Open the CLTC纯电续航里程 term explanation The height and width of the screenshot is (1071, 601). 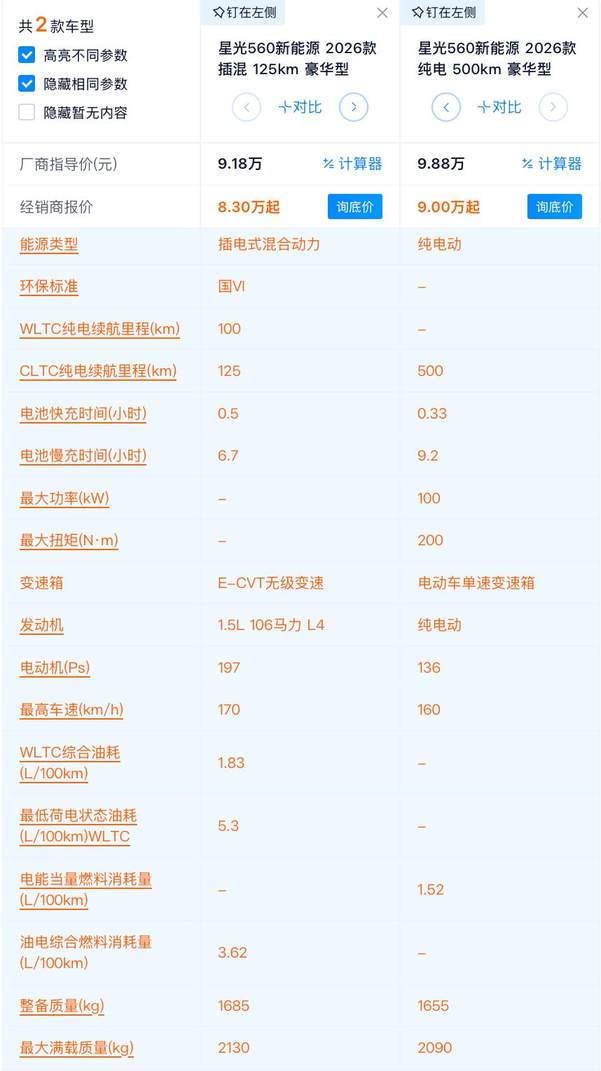98,371
